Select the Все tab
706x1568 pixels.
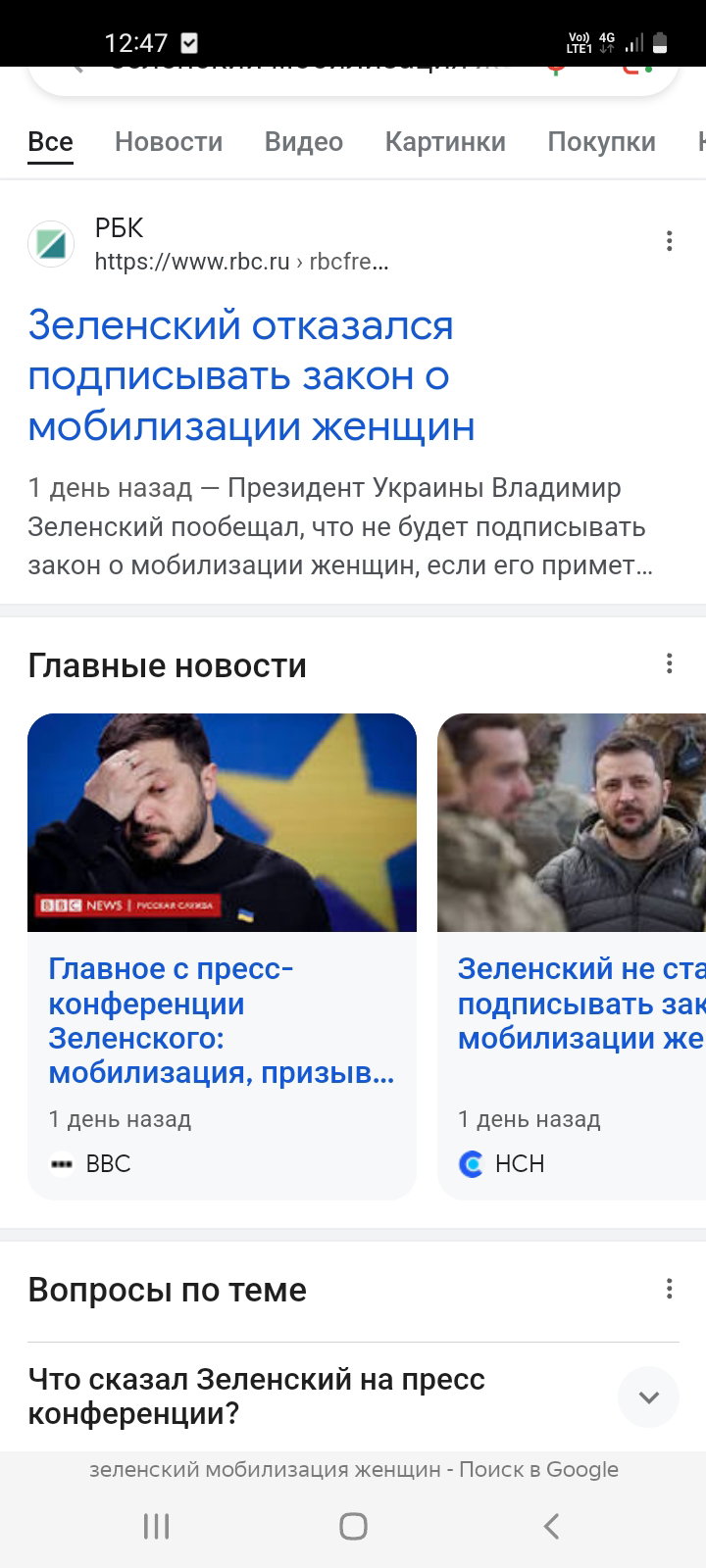[x=50, y=142]
